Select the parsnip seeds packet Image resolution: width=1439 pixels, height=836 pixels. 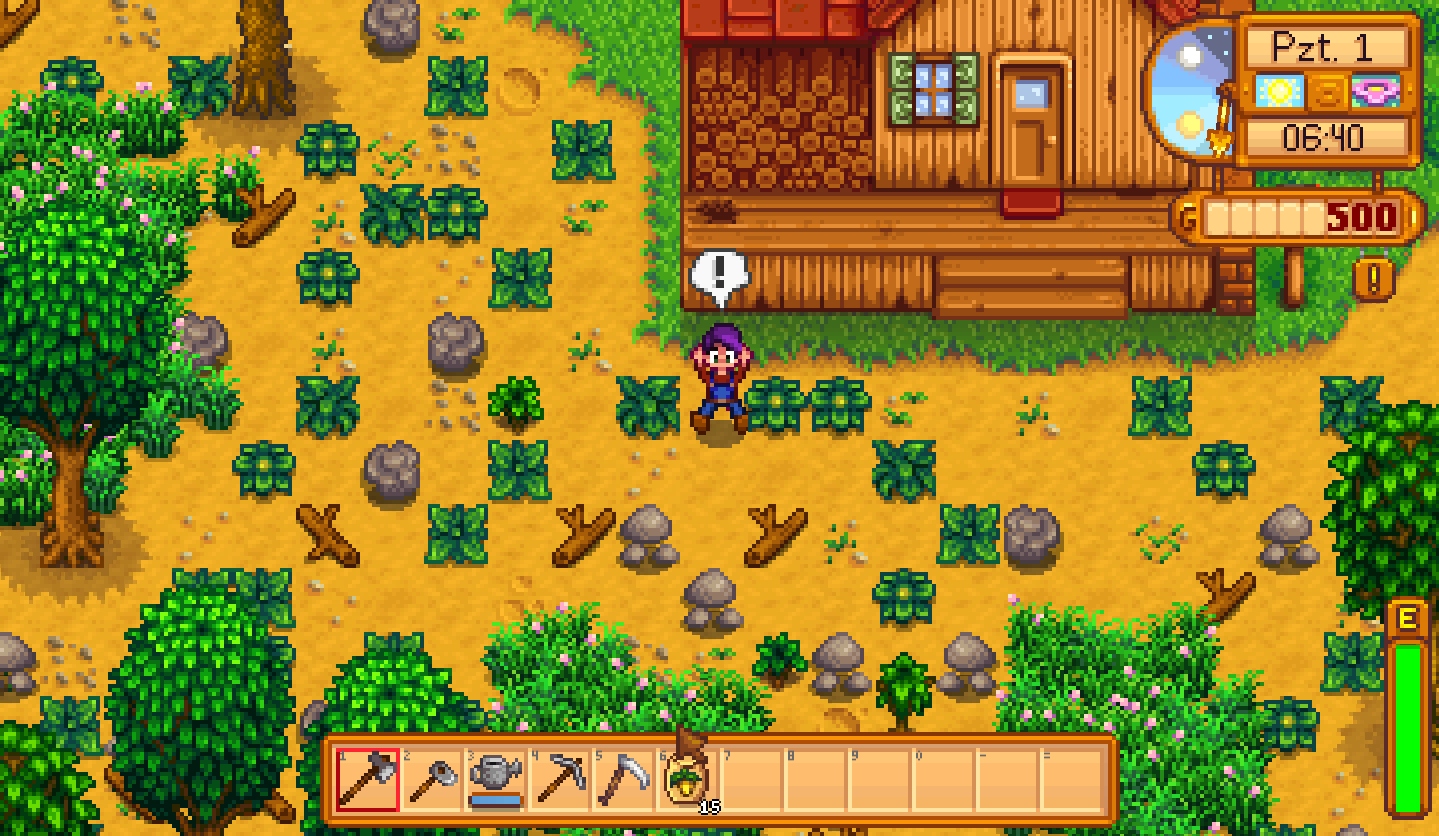click(x=687, y=780)
